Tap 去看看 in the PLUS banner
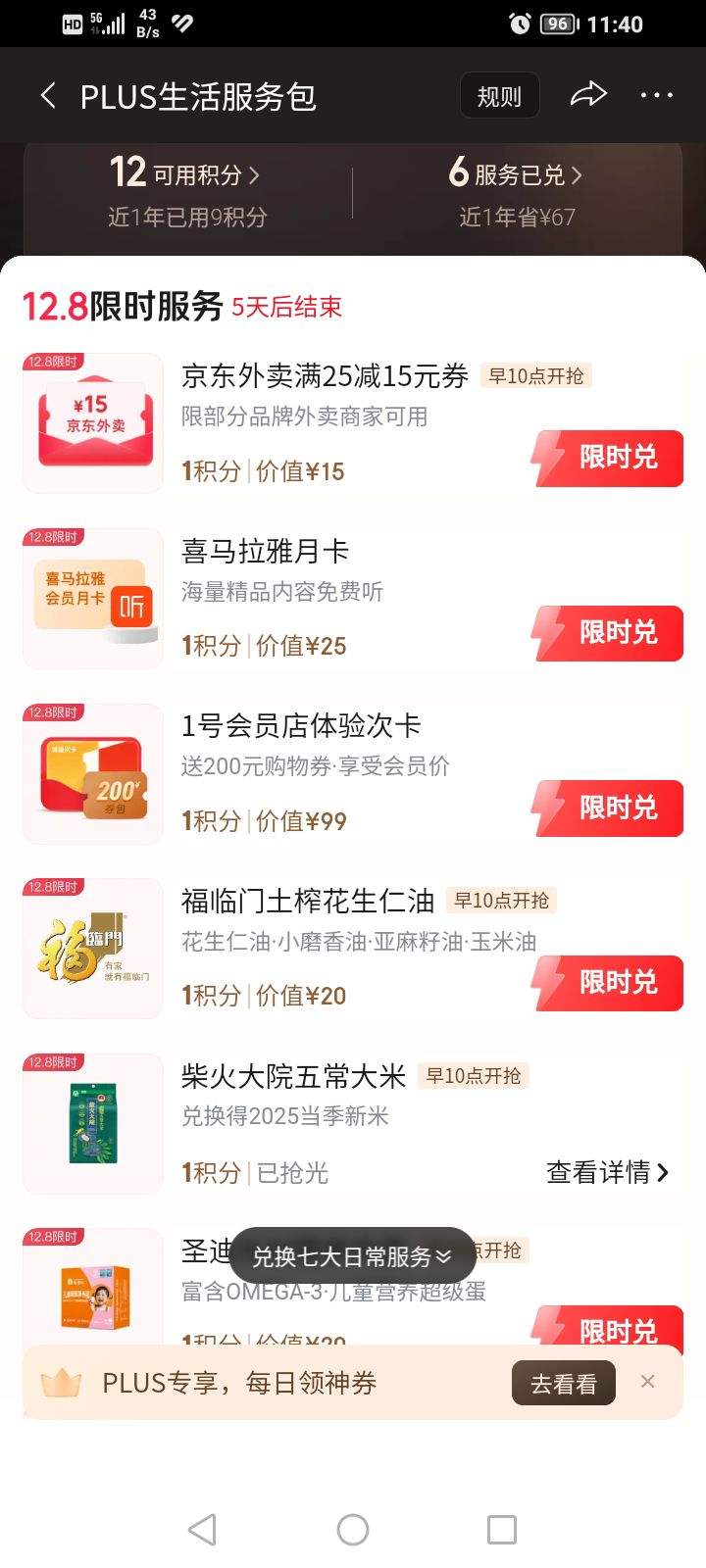Image resolution: width=706 pixels, height=1568 pixels. [x=563, y=1382]
